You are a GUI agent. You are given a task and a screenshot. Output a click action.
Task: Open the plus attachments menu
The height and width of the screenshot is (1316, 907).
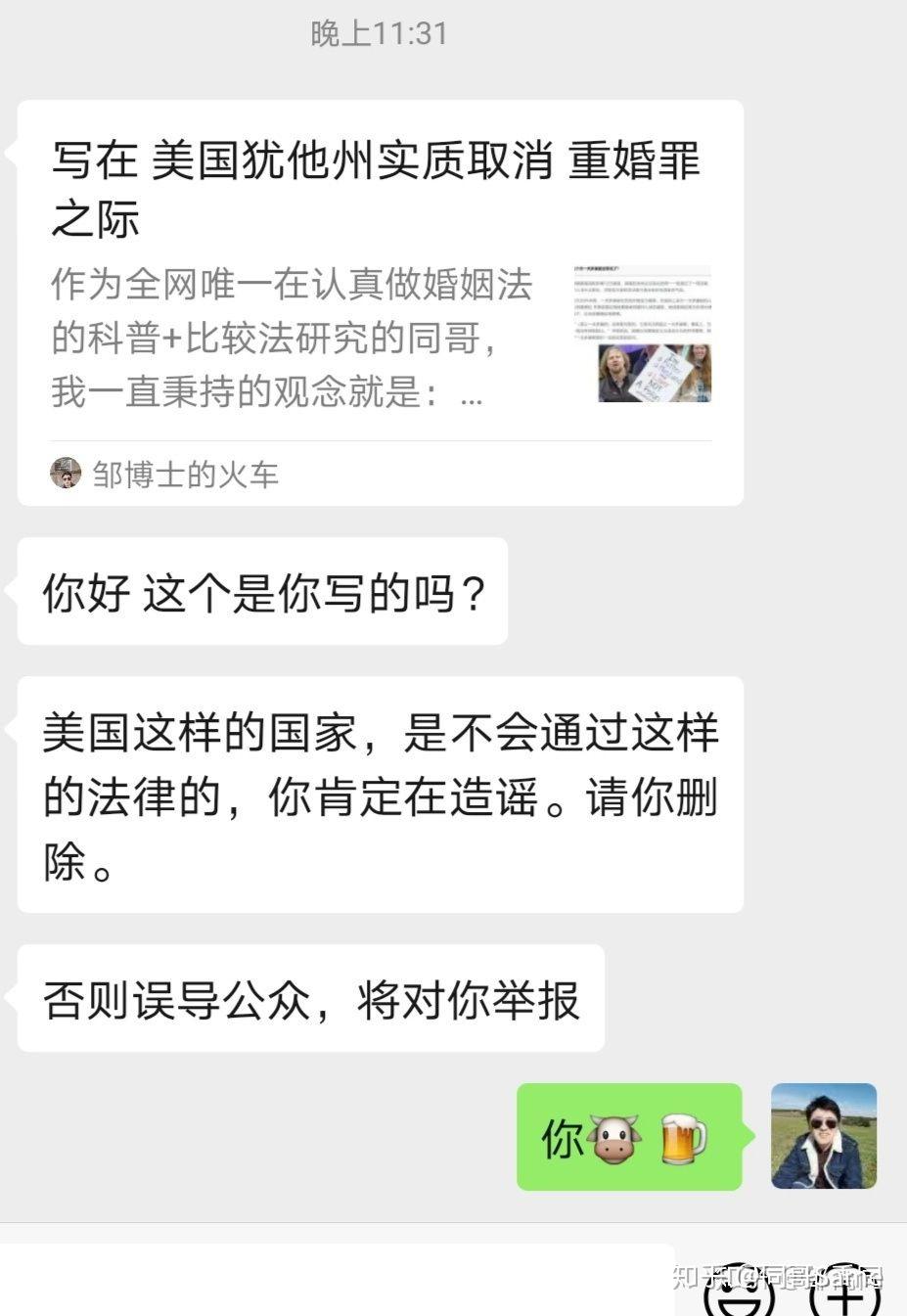pyautogui.click(x=847, y=1292)
